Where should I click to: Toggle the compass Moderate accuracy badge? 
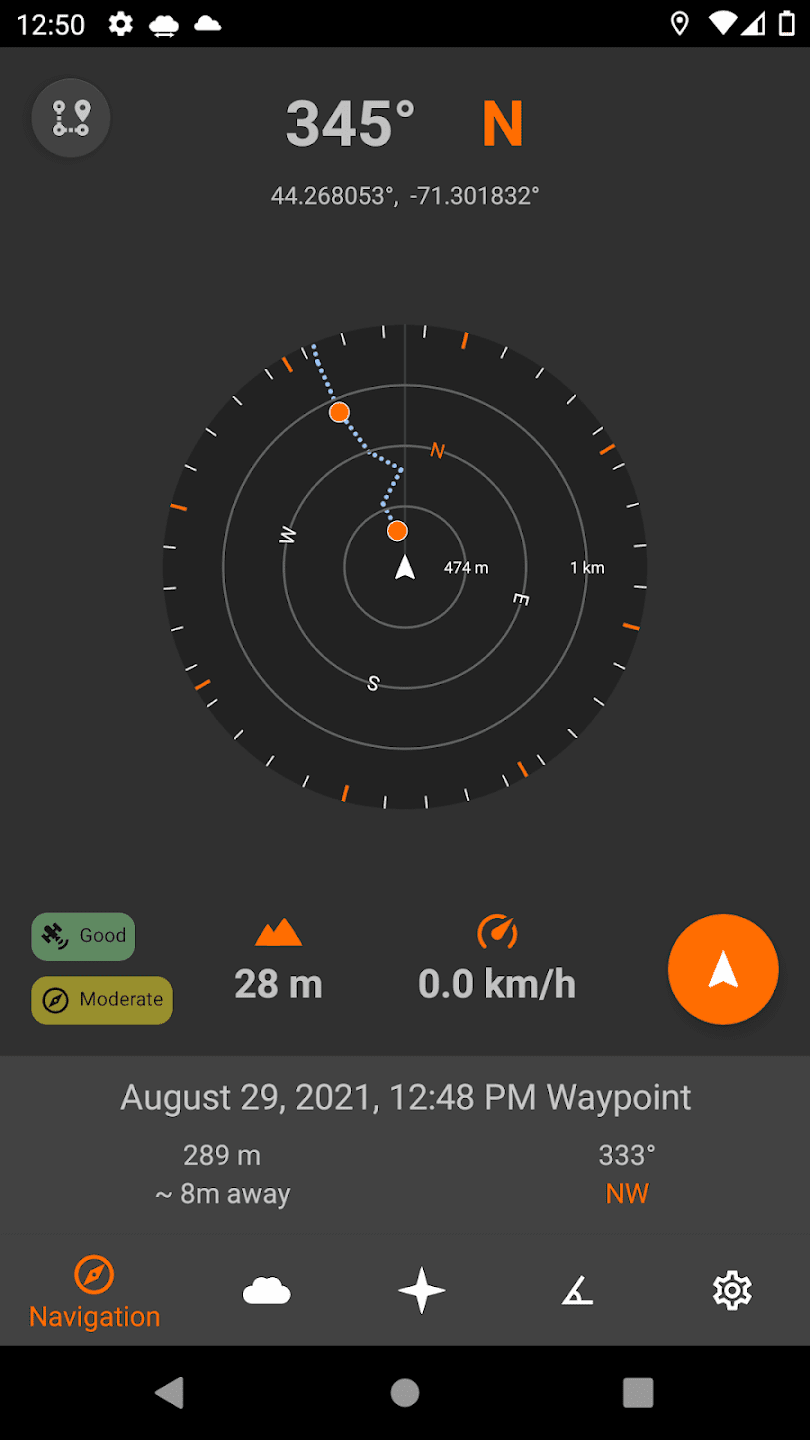pos(101,1000)
